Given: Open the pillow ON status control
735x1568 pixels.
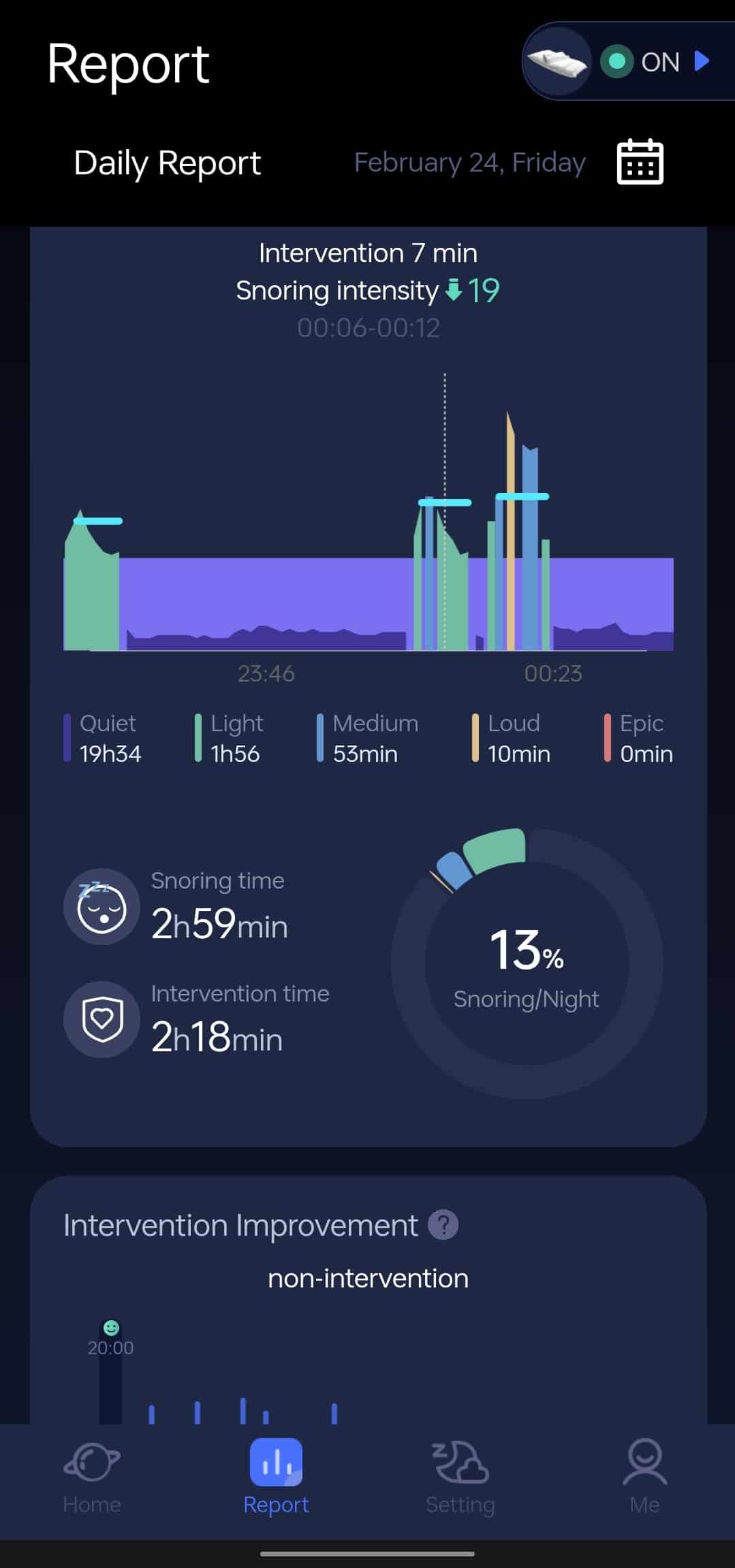Looking at the screenshot, I should click(x=629, y=62).
